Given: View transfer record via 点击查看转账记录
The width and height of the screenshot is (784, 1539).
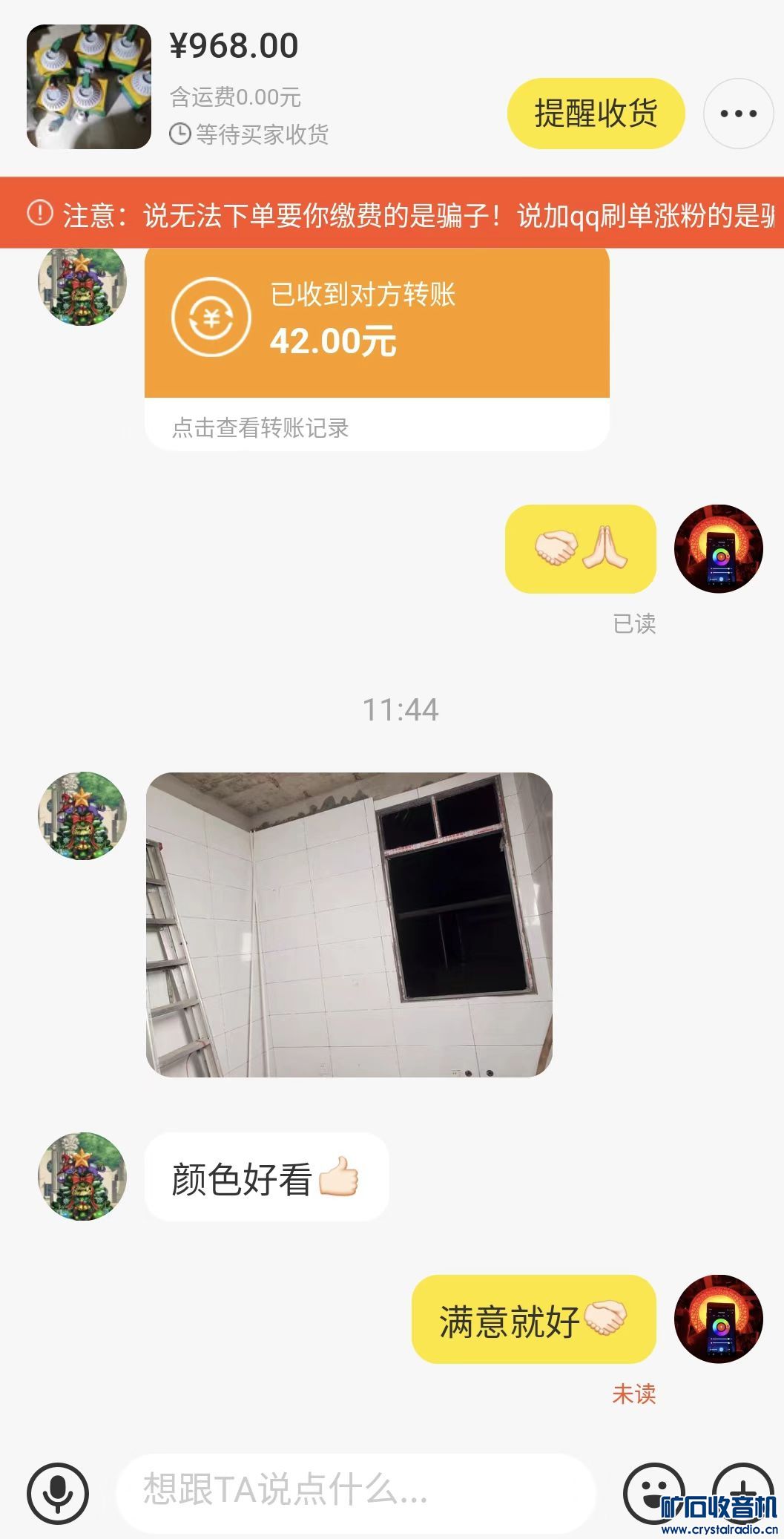Looking at the screenshot, I should [260, 427].
